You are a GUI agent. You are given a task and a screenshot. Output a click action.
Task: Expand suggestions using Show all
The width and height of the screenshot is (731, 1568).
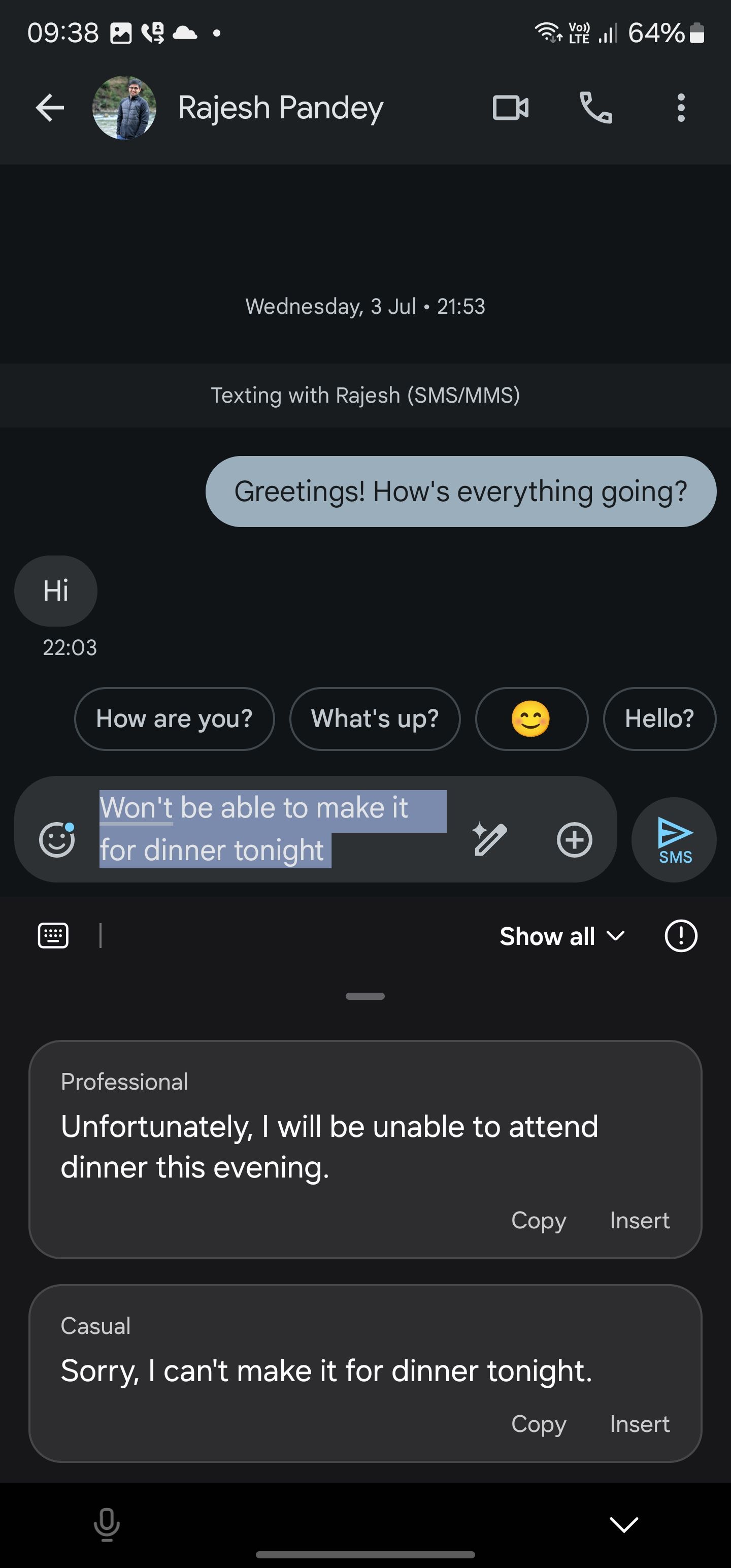tap(560, 935)
